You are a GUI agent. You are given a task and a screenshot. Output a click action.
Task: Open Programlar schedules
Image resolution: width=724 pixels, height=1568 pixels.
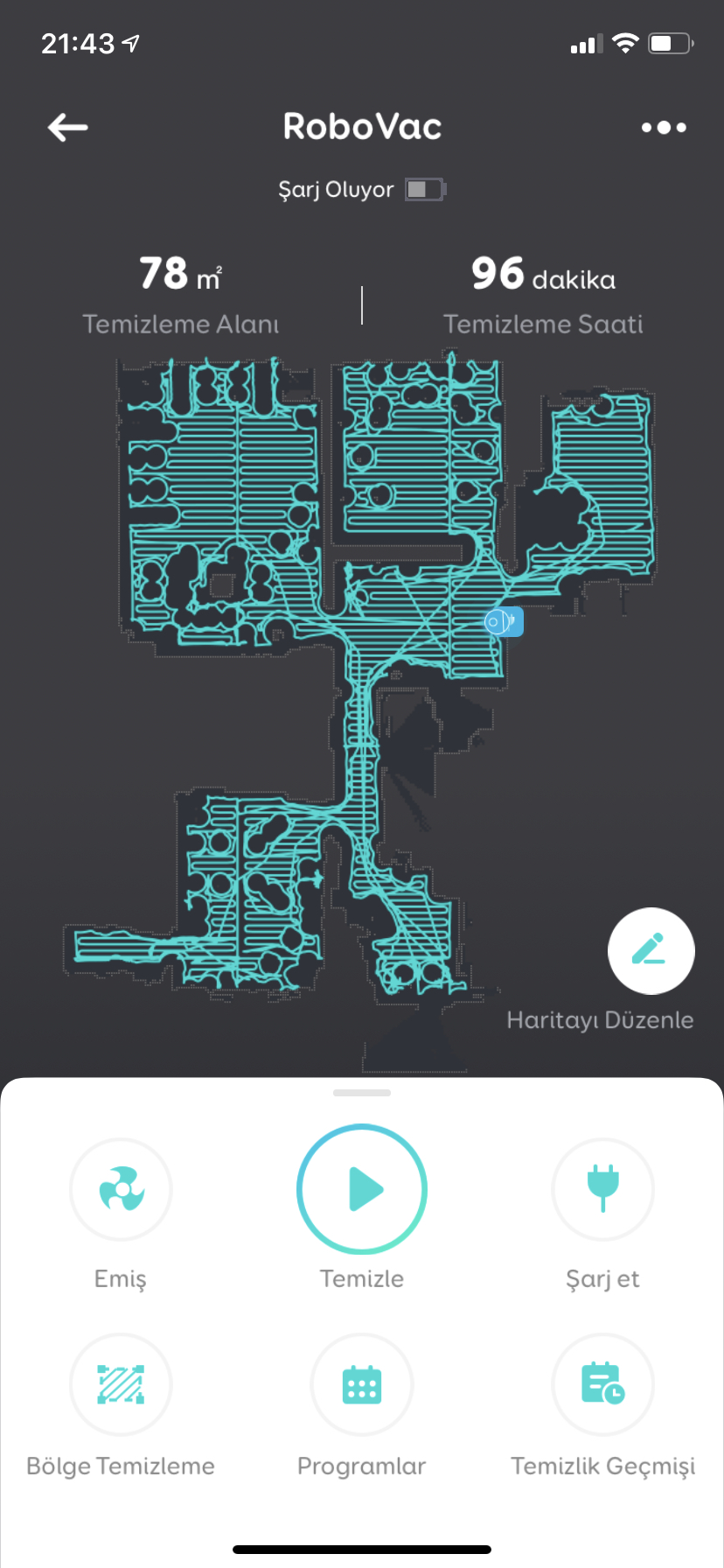[x=362, y=1384]
